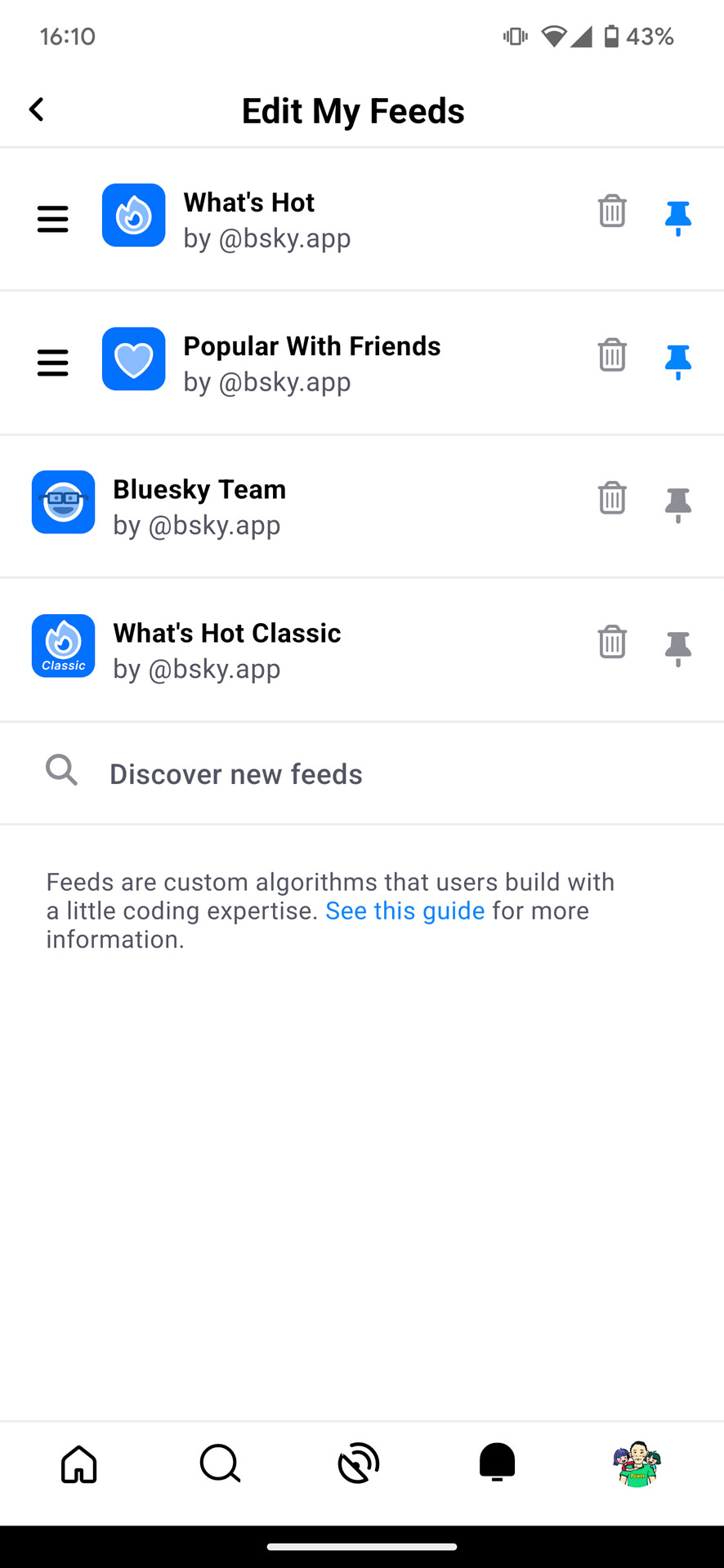Viewport: 724px width, 1568px height.
Task: Open your profile from the bottom bar
Action: click(637, 1464)
